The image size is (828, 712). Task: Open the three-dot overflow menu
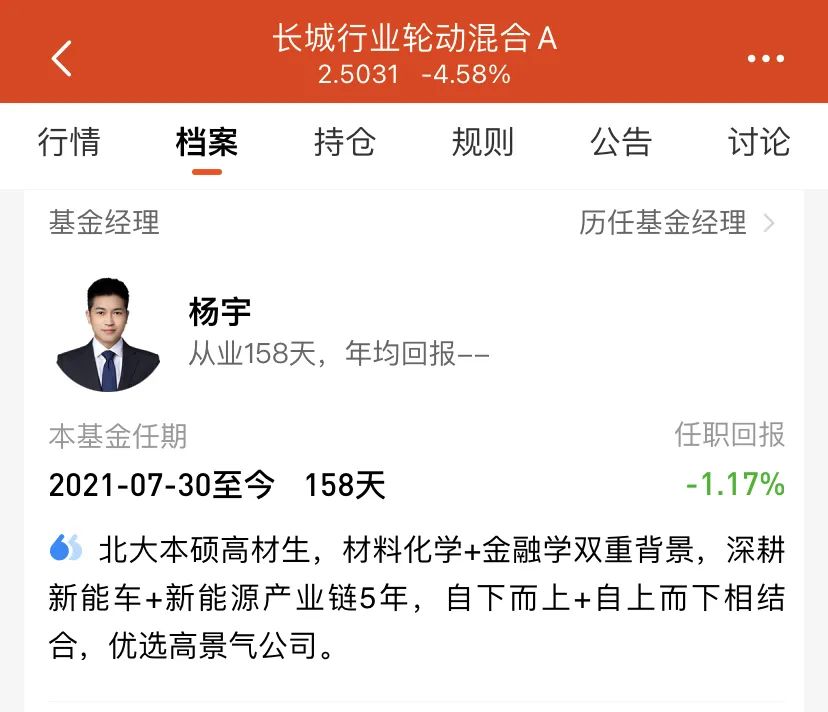766,58
